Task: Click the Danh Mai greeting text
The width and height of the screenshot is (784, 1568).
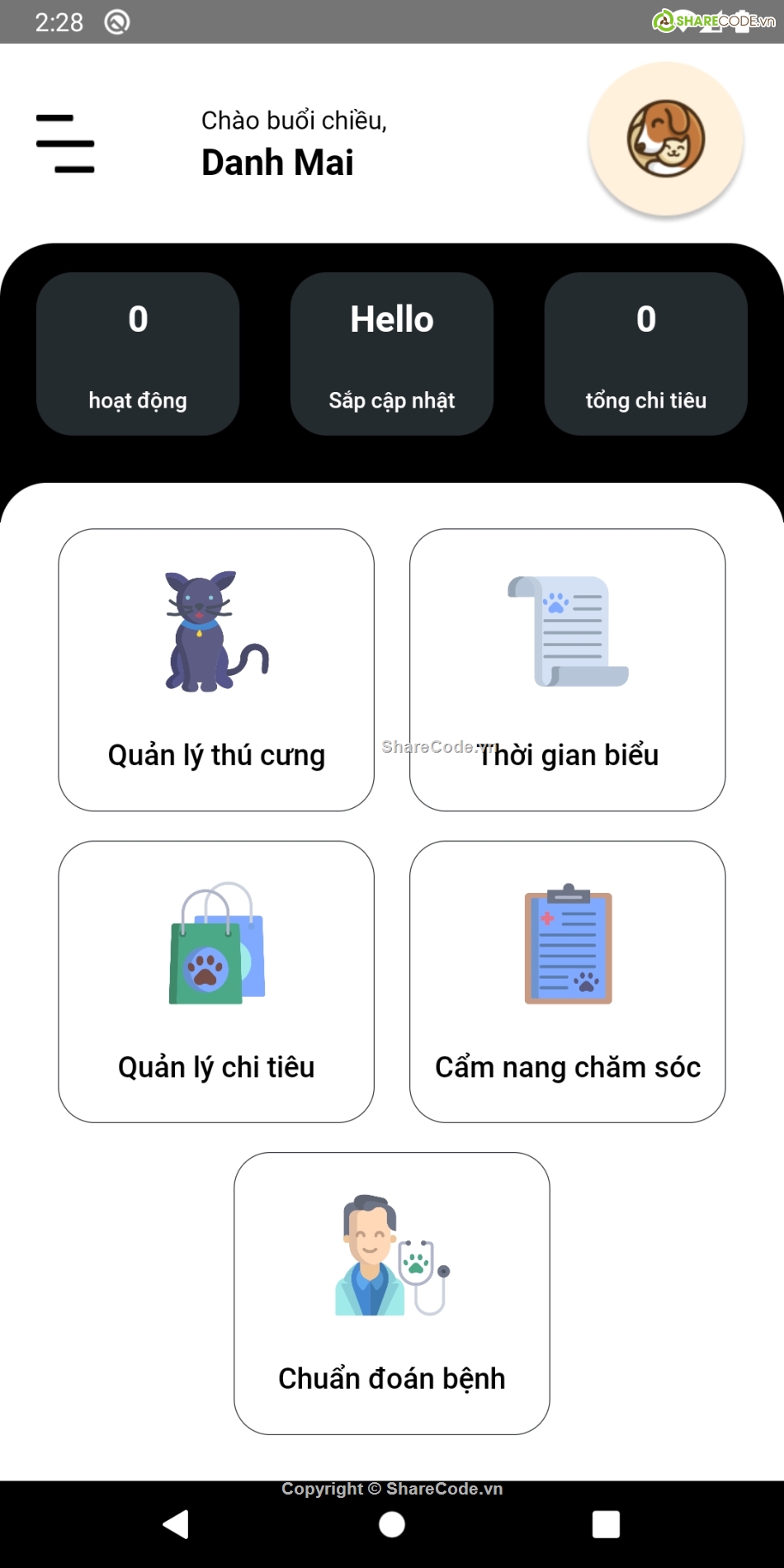Action: [277, 162]
